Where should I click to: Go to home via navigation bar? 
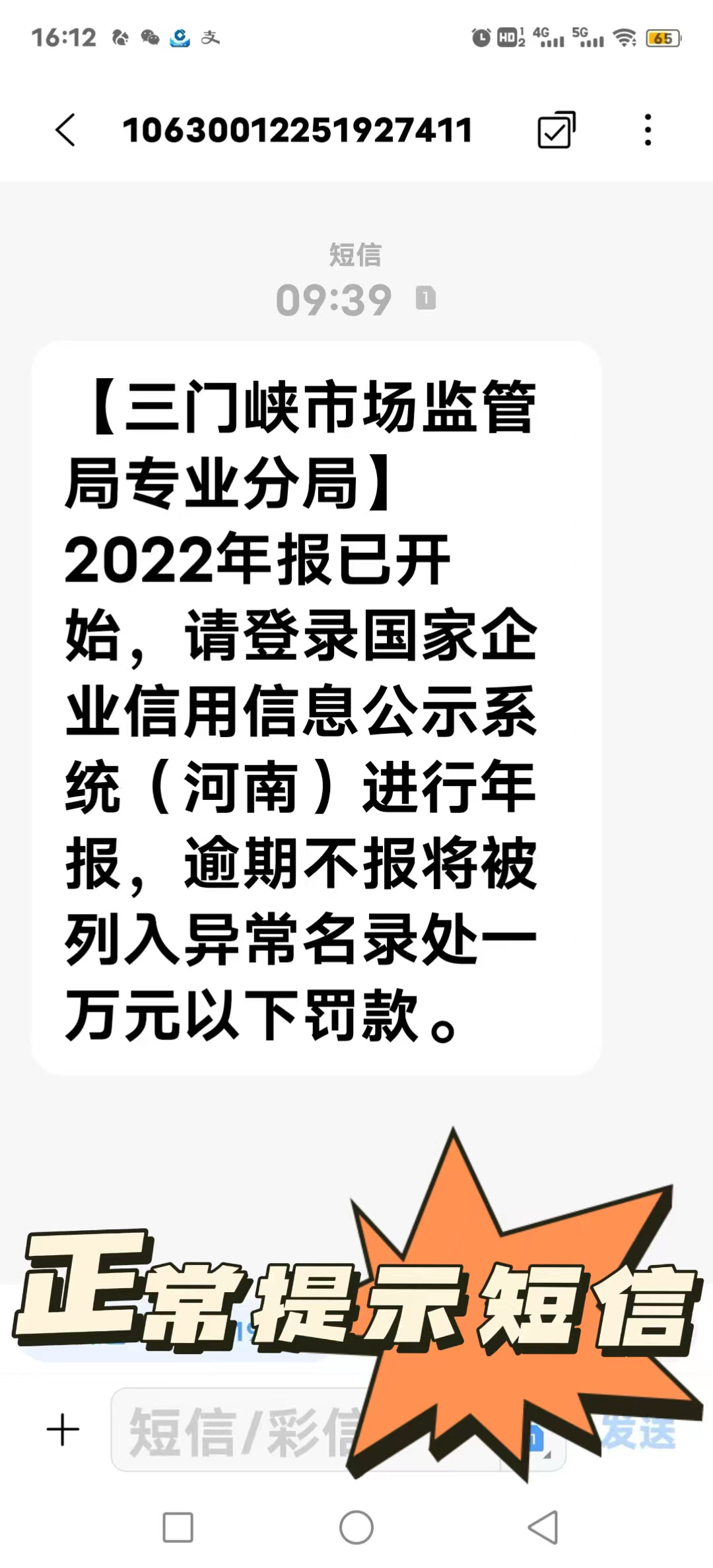click(x=356, y=1527)
